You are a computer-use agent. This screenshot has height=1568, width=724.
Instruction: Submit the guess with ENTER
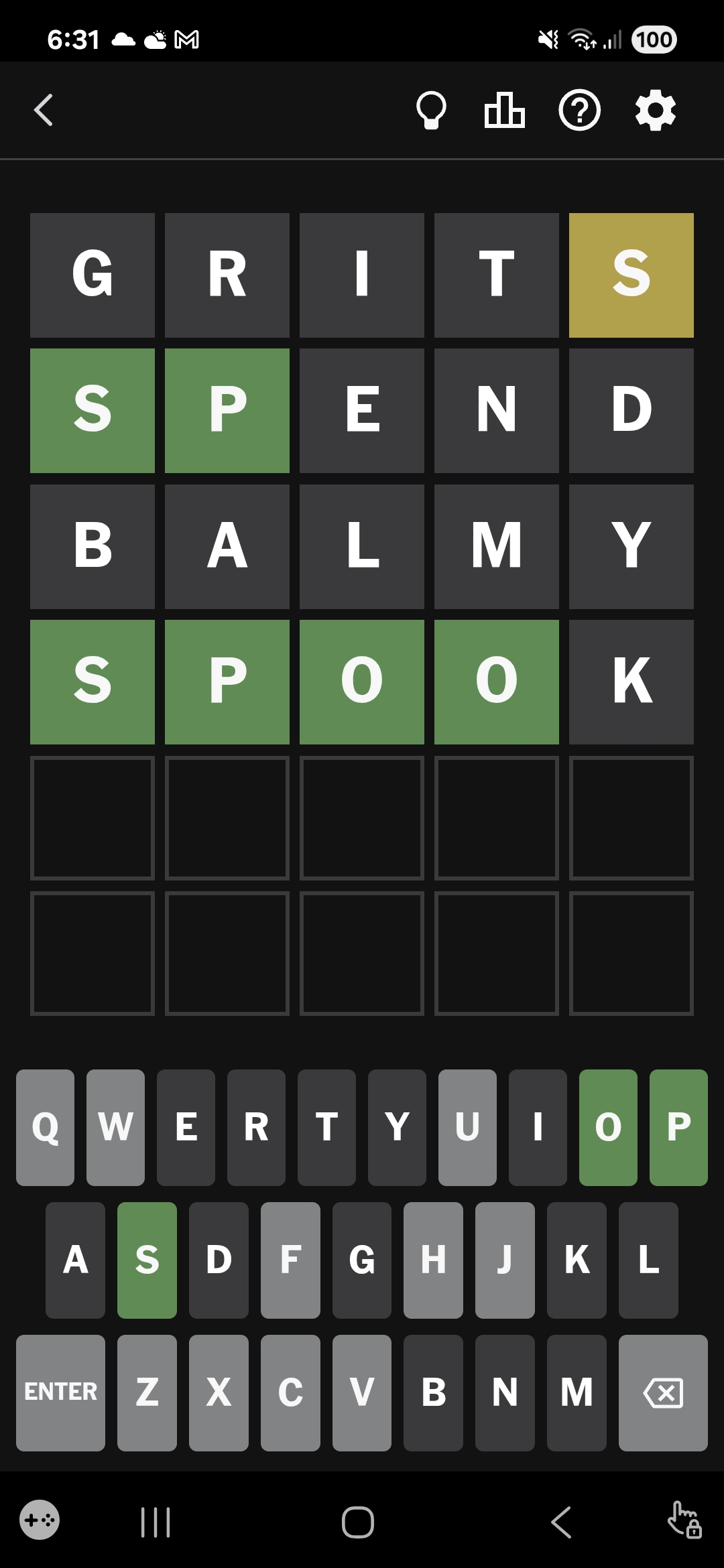60,1392
